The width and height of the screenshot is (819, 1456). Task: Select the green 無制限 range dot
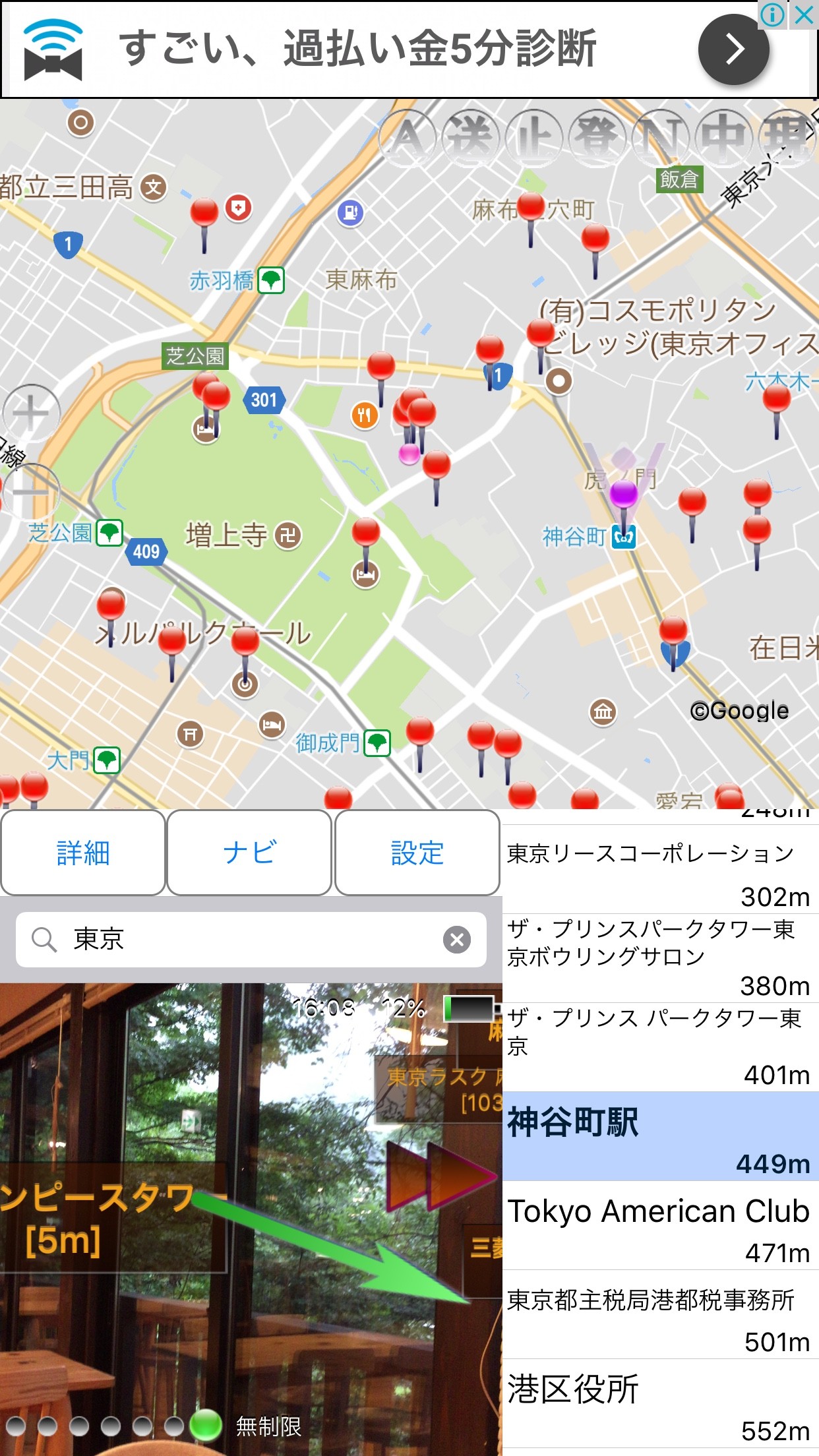click(205, 1426)
